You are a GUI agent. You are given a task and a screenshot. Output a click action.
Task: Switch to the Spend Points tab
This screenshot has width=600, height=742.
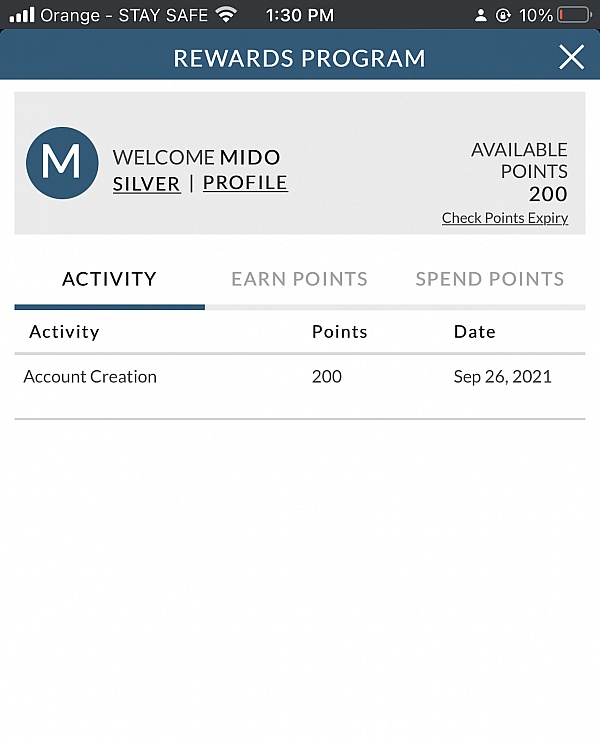(489, 279)
